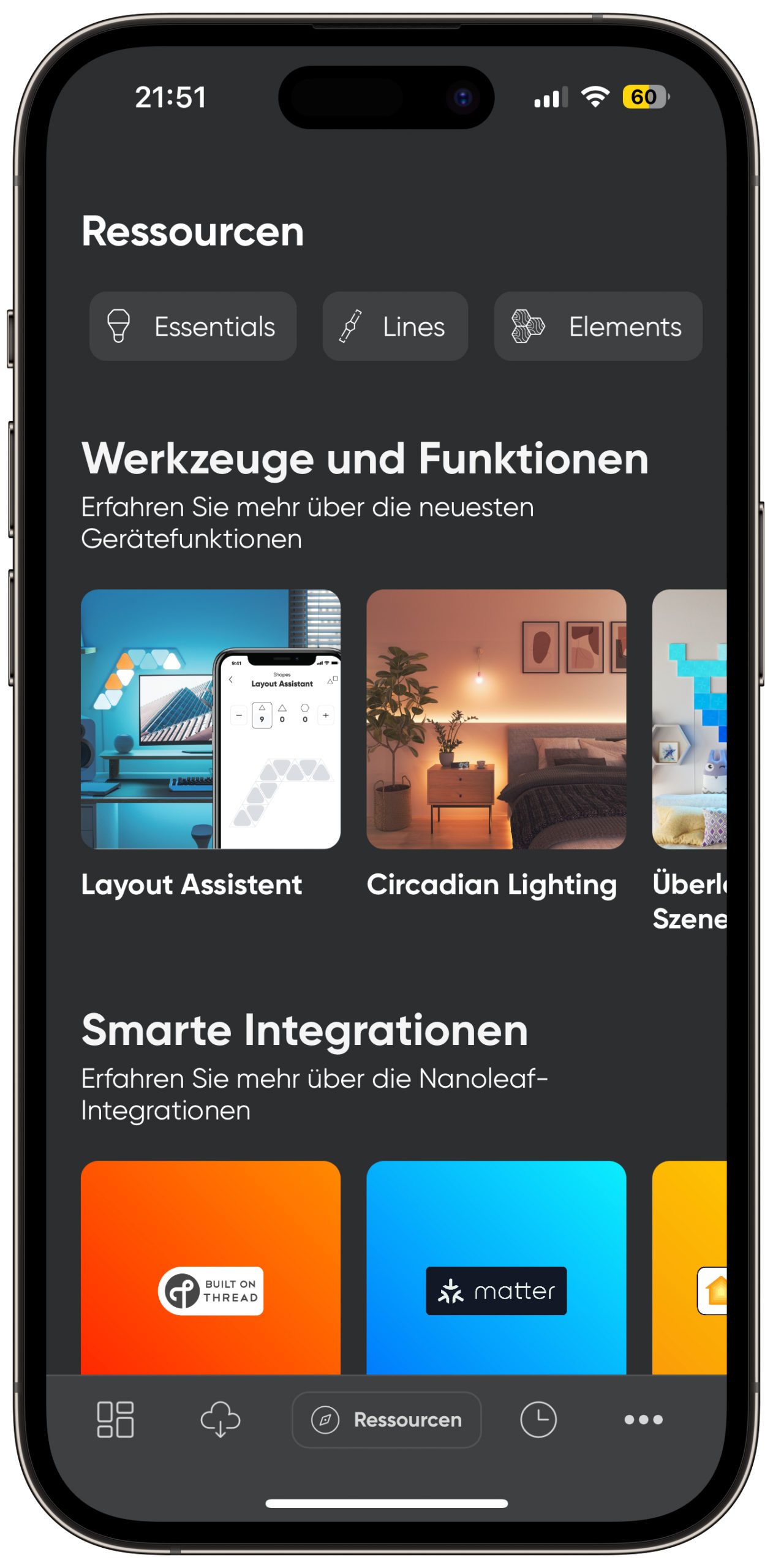Open the Built on Thread integration

point(210,1267)
